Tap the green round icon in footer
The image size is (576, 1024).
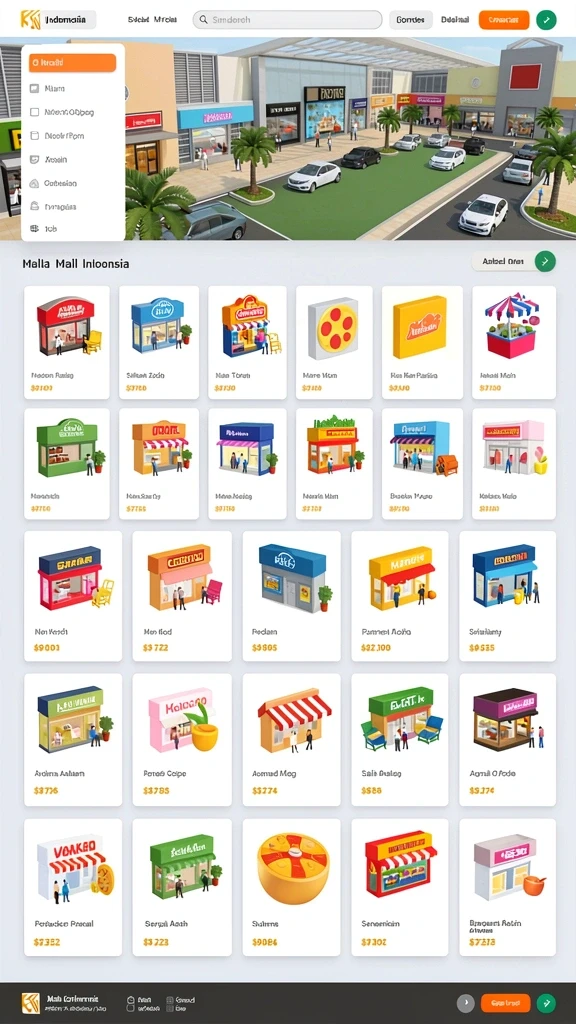[x=546, y=1003]
